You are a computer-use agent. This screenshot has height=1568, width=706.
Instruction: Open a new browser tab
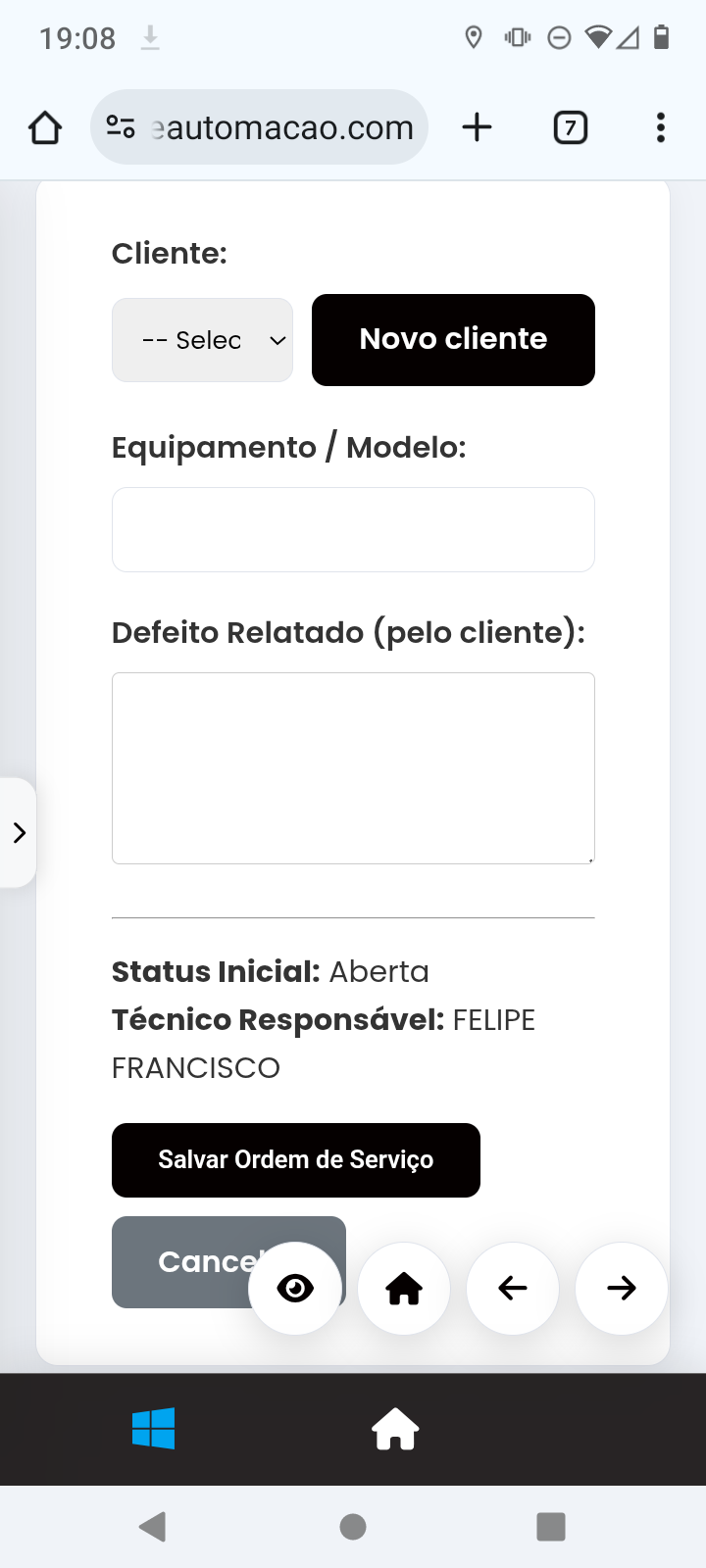pos(477,127)
